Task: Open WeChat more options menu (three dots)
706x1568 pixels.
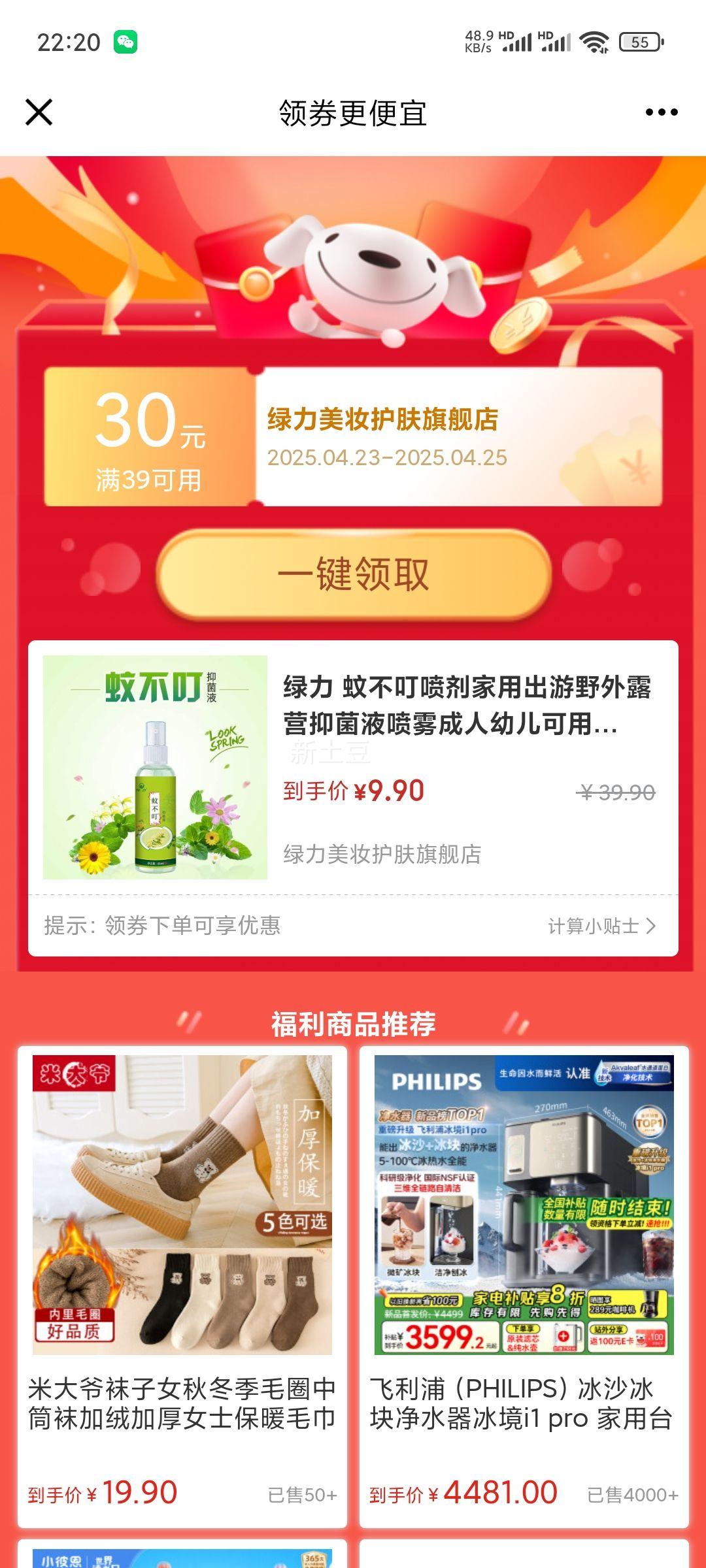Action: pos(660,112)
